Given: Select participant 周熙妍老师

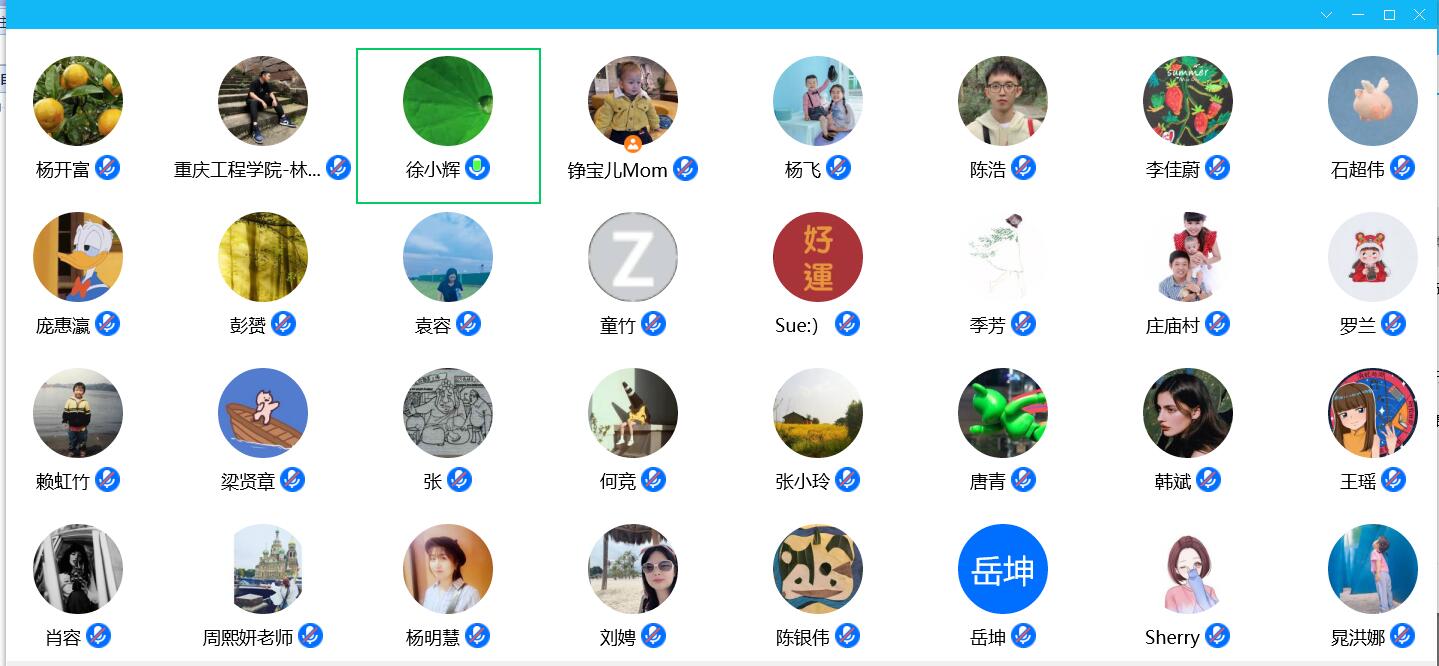Looking at the screenshot, I should point(263,569).
